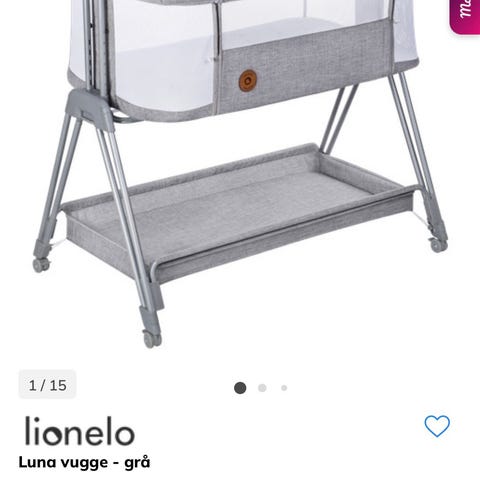Select the second image indicator dot
Viewport: 480px width, 480px height.
point(262,388)
